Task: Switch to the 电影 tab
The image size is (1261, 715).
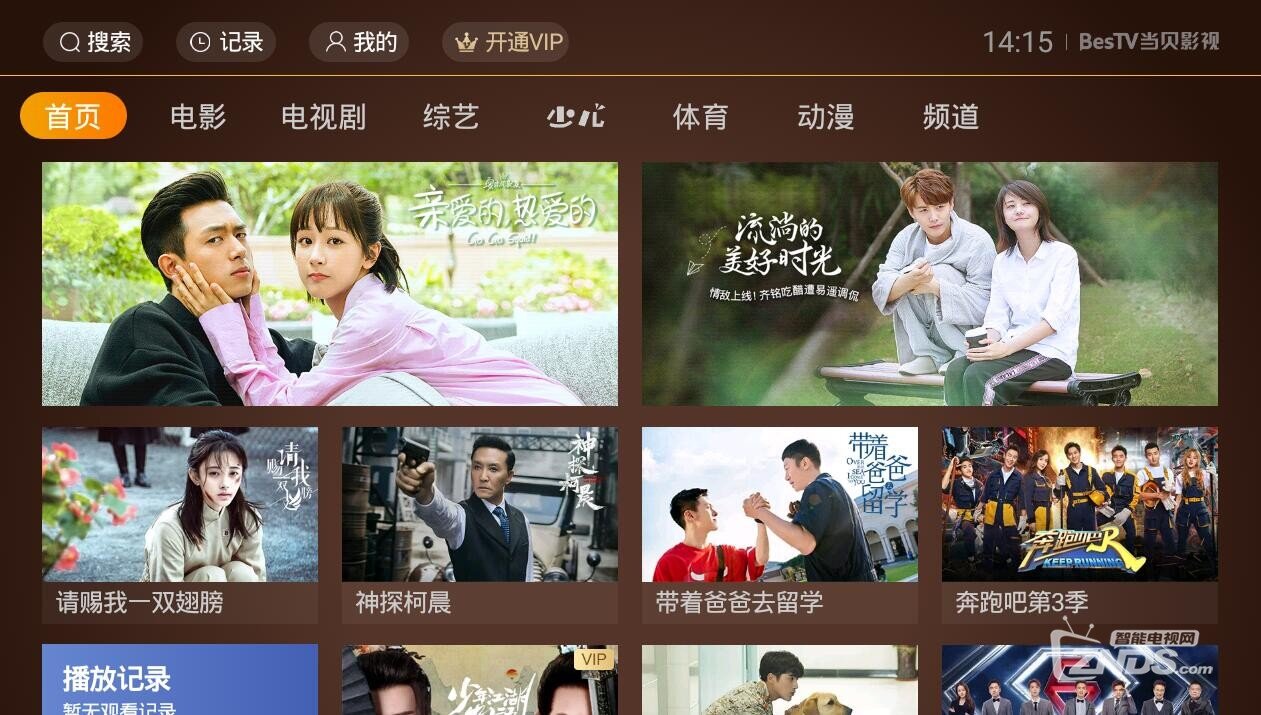Action: pos(198,117)
